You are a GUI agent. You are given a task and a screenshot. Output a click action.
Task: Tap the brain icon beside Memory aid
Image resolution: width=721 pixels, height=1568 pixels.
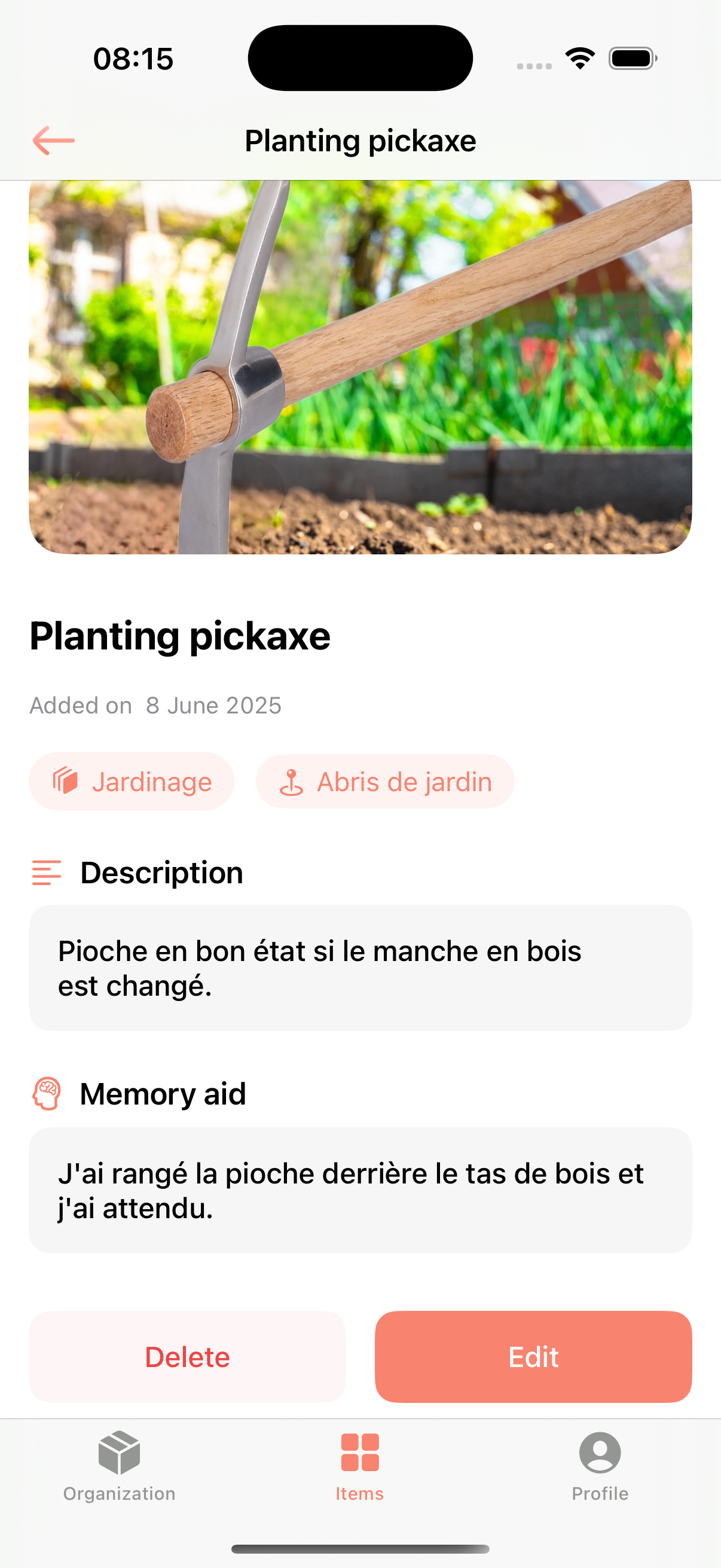(x=46, y=1093)
